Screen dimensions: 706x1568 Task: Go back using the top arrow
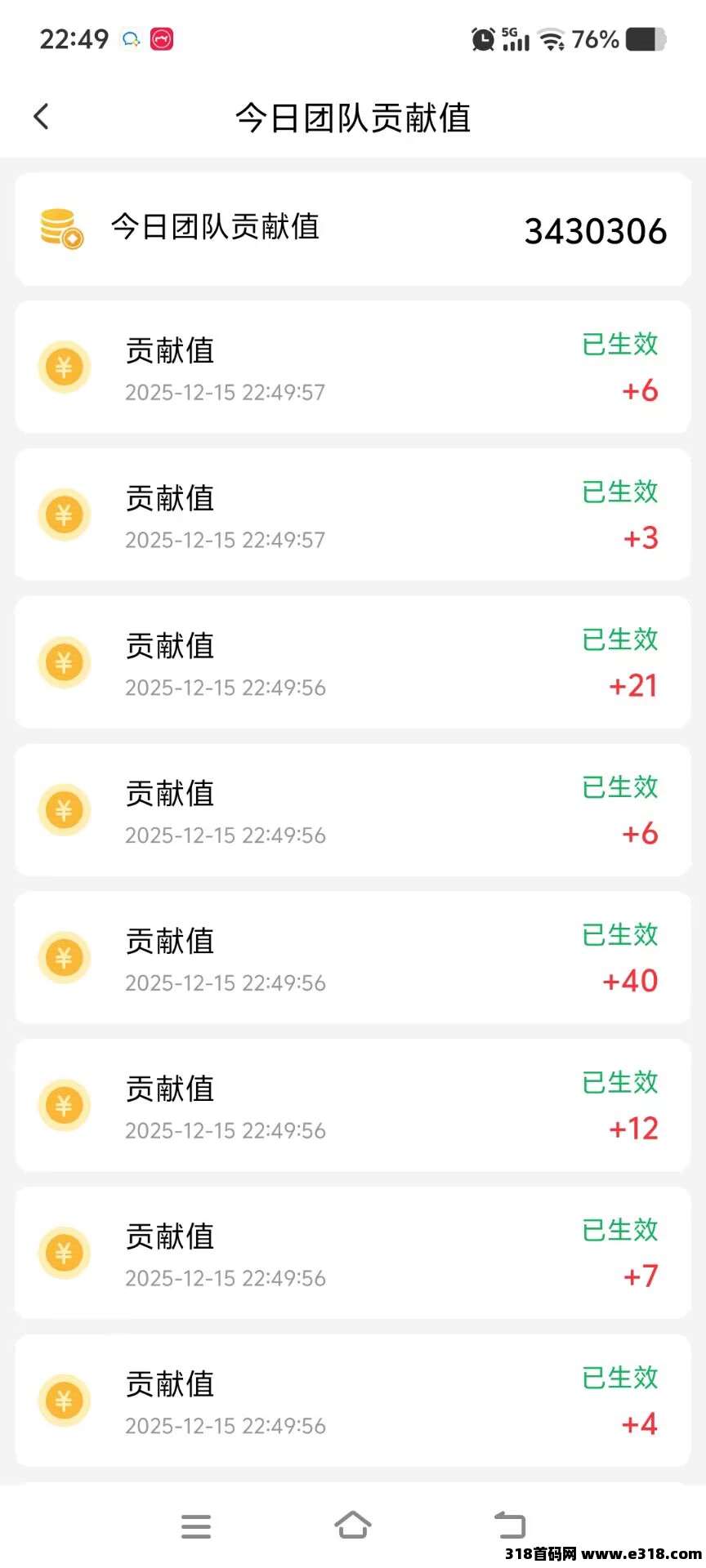click(x=42, y=117)
